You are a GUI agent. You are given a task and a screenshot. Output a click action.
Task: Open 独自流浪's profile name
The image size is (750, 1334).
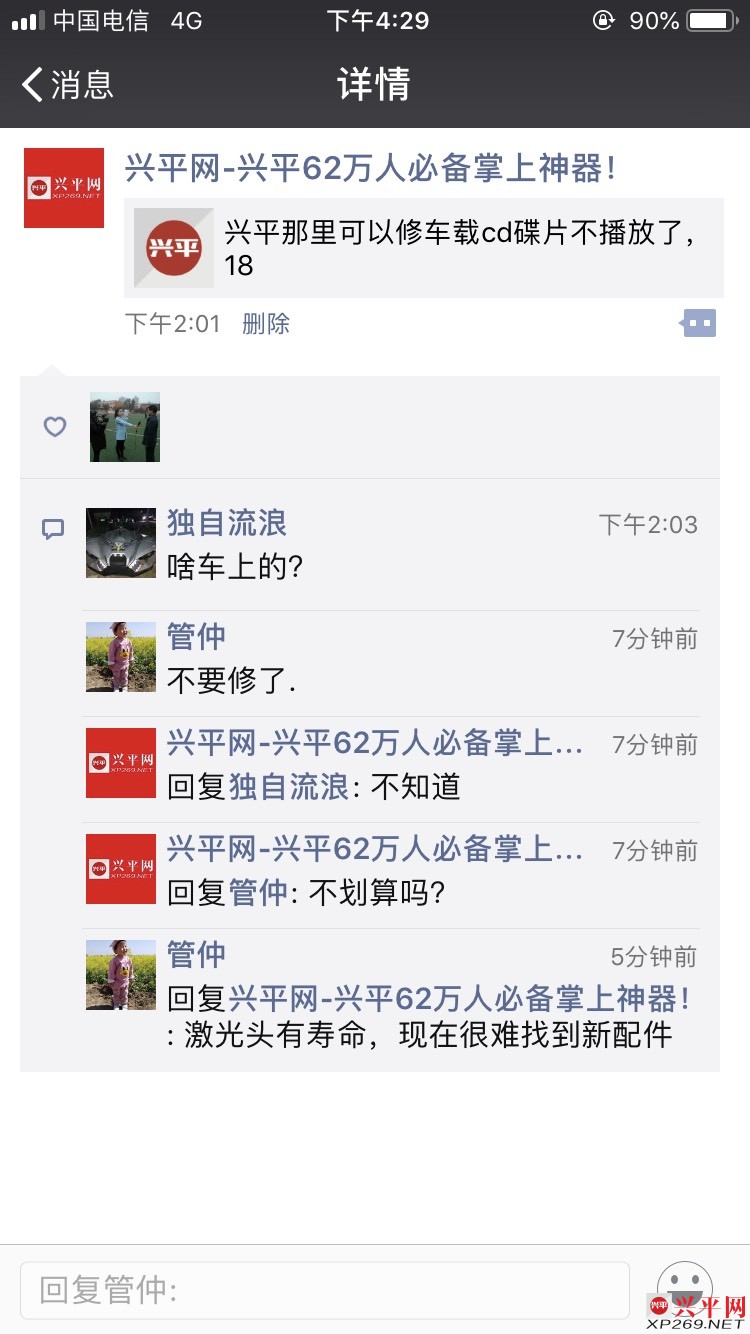click(227, 523)
